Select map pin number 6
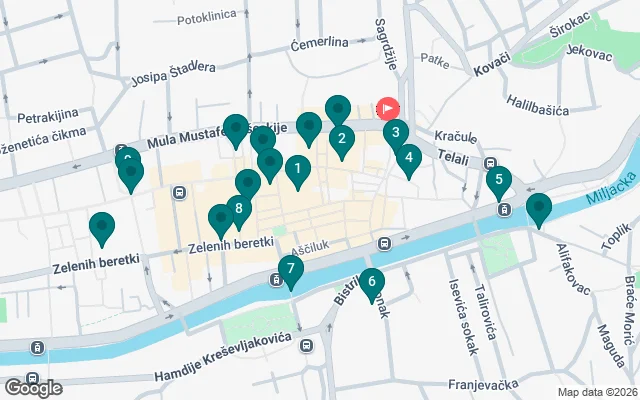640x400 pixels. click(371, 283)
